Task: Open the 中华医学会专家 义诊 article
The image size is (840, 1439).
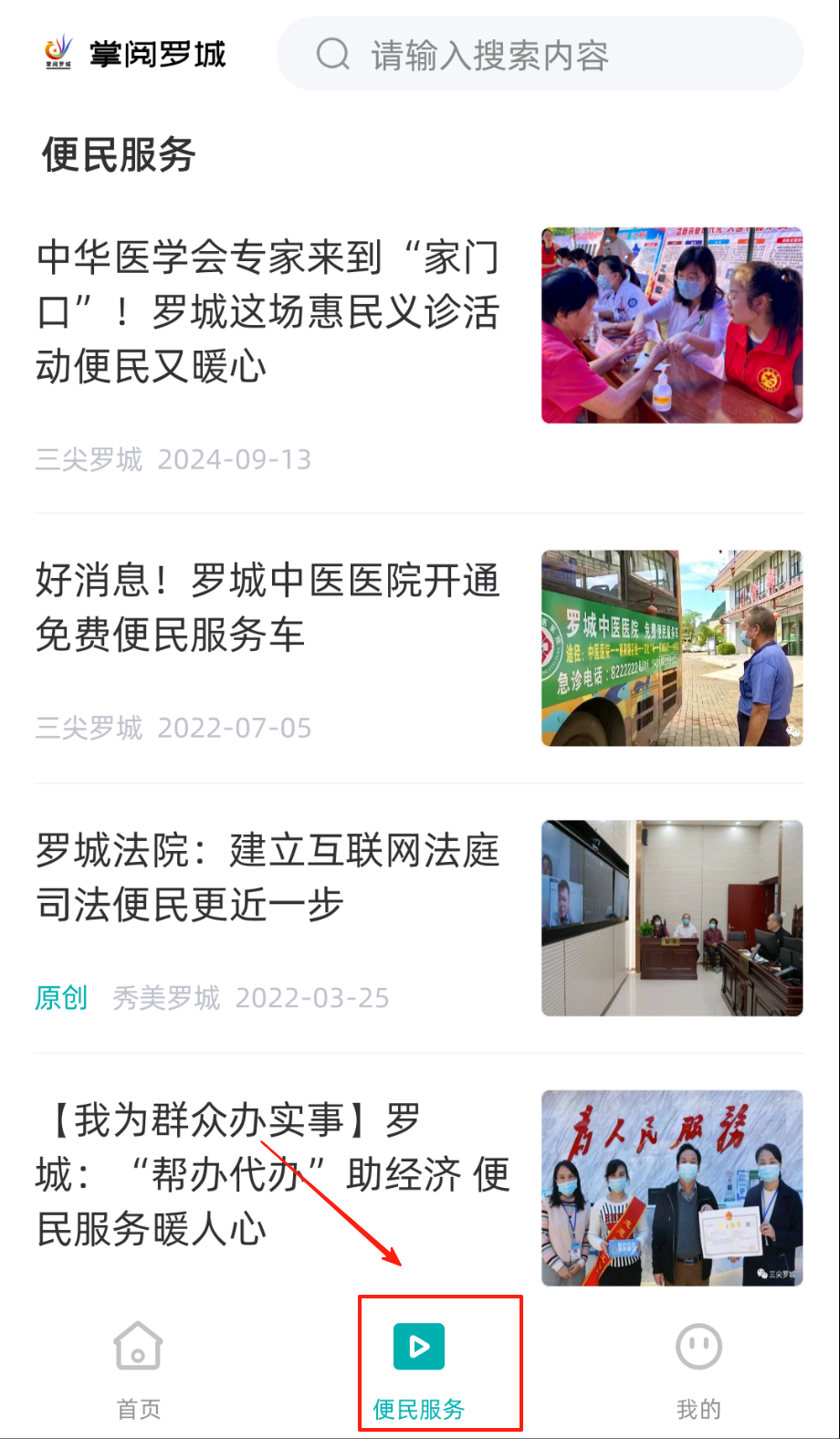Action: (268, 311)
